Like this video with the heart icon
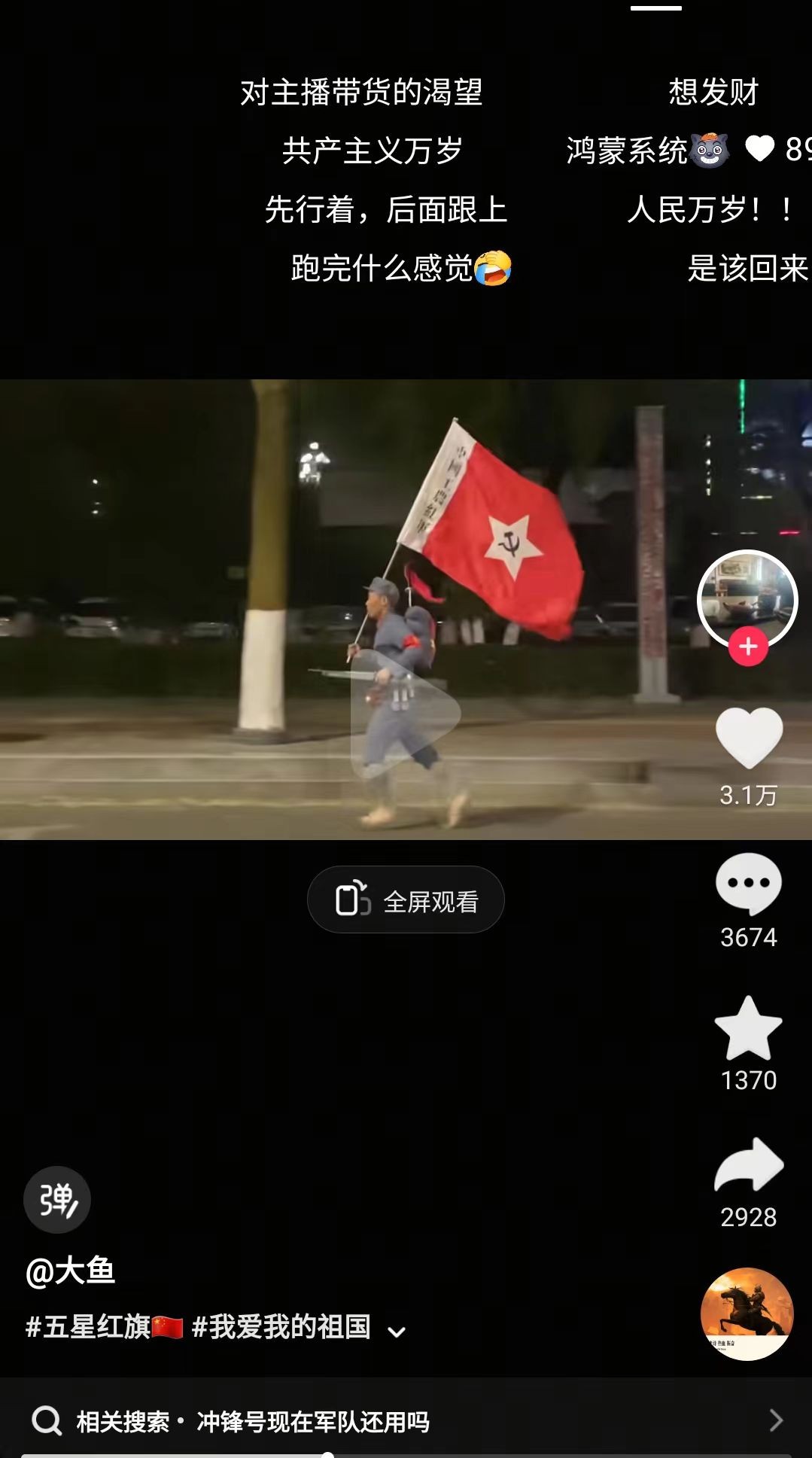The height and width of the screenshot is (1458, 812). (749, 738)
